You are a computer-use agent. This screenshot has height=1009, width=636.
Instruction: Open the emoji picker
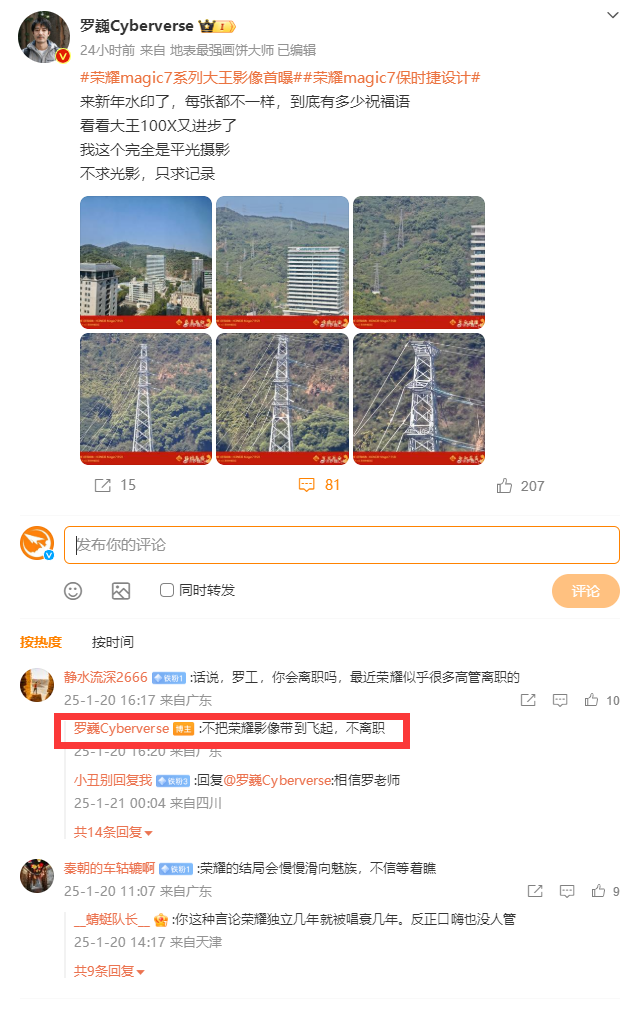pyautogui.click(x=73, y=591)
